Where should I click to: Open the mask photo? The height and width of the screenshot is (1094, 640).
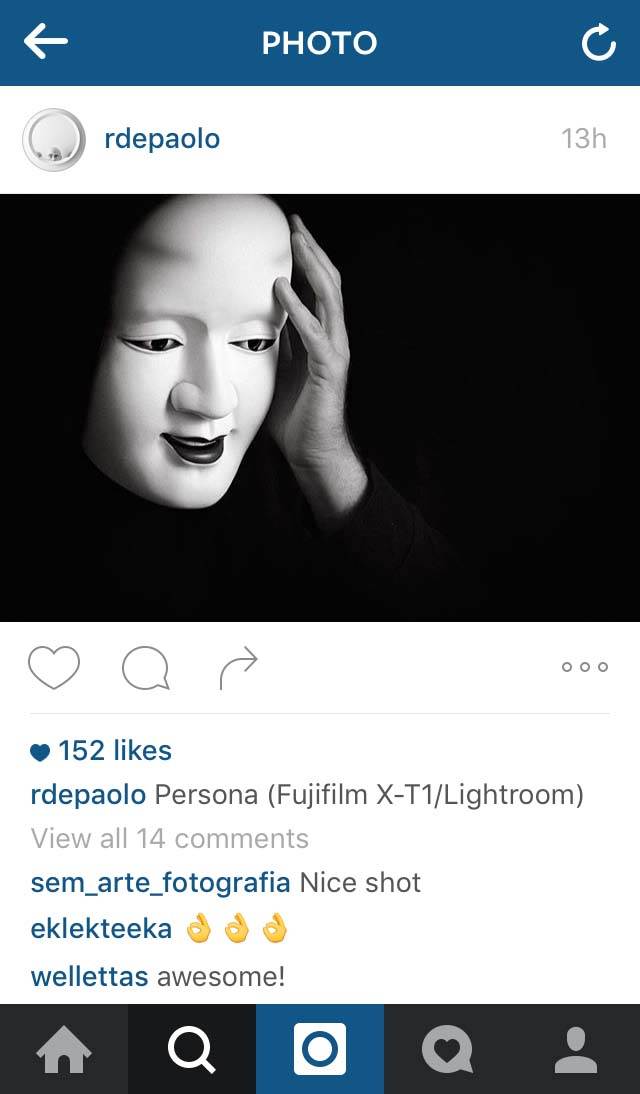[320, 407]
